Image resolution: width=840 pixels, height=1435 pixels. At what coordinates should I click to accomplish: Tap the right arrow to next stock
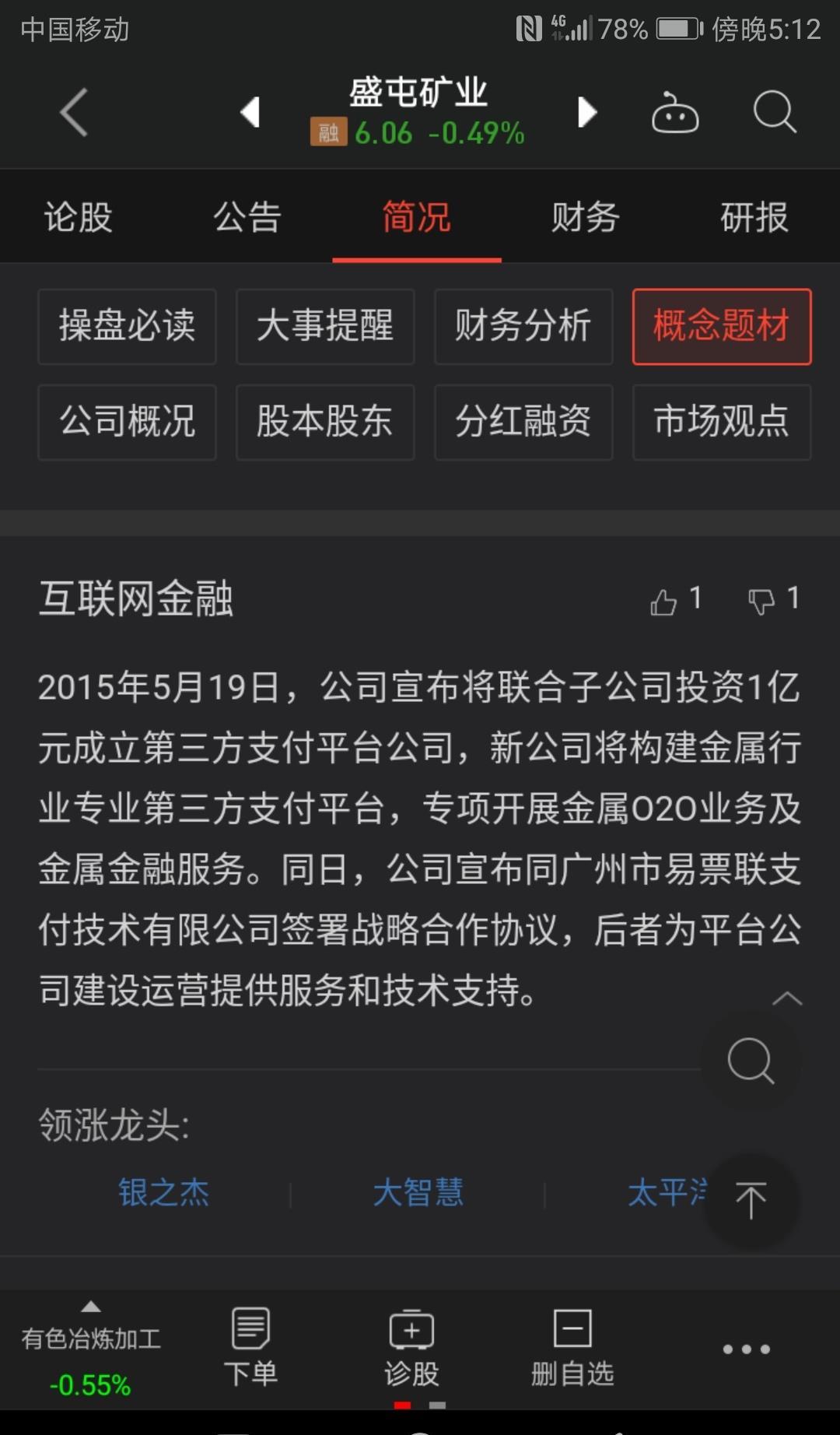[x=588, y=111]
